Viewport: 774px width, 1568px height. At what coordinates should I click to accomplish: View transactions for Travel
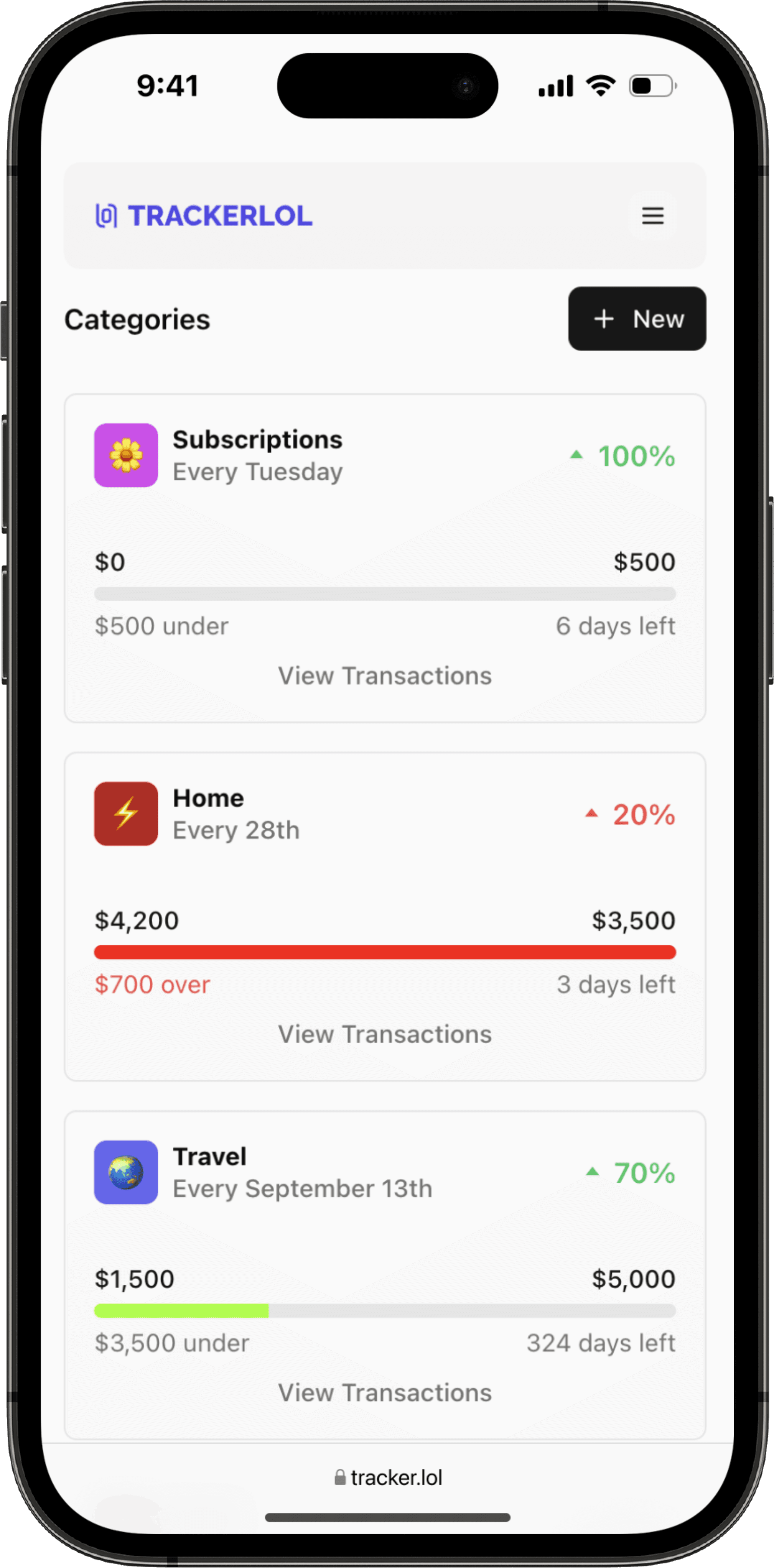385,1393
